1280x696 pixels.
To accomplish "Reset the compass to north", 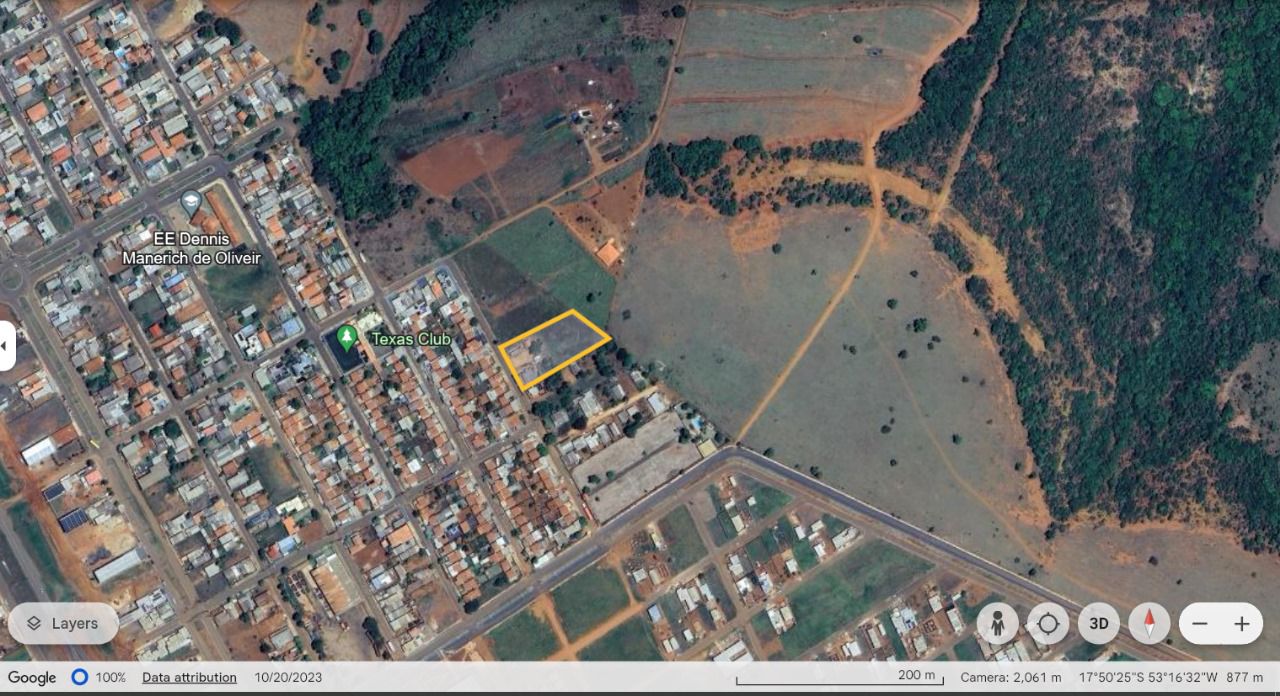I will (x=1149, y=624).
